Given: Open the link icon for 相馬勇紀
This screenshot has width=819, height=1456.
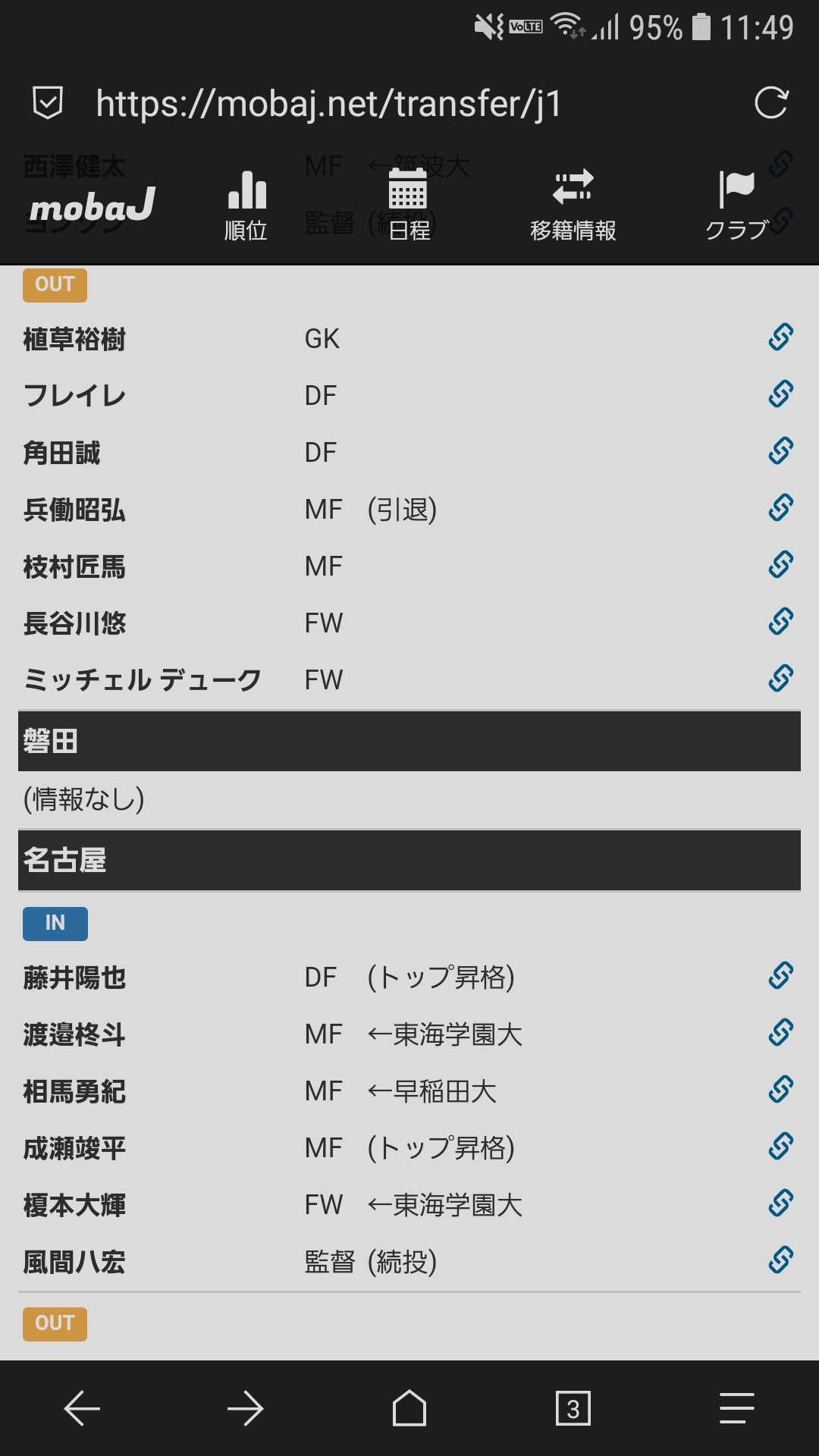Looking at the screenshot, I should [781, 1090].
